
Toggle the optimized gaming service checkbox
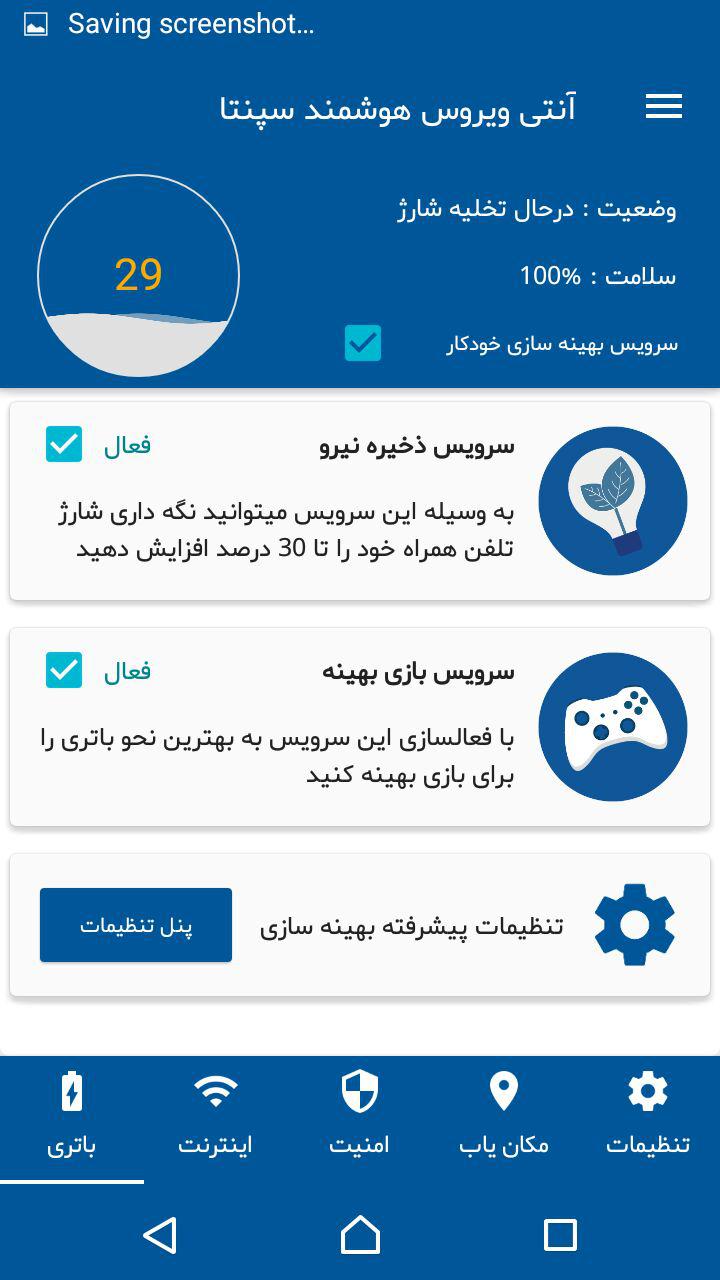tap(64, 670)
